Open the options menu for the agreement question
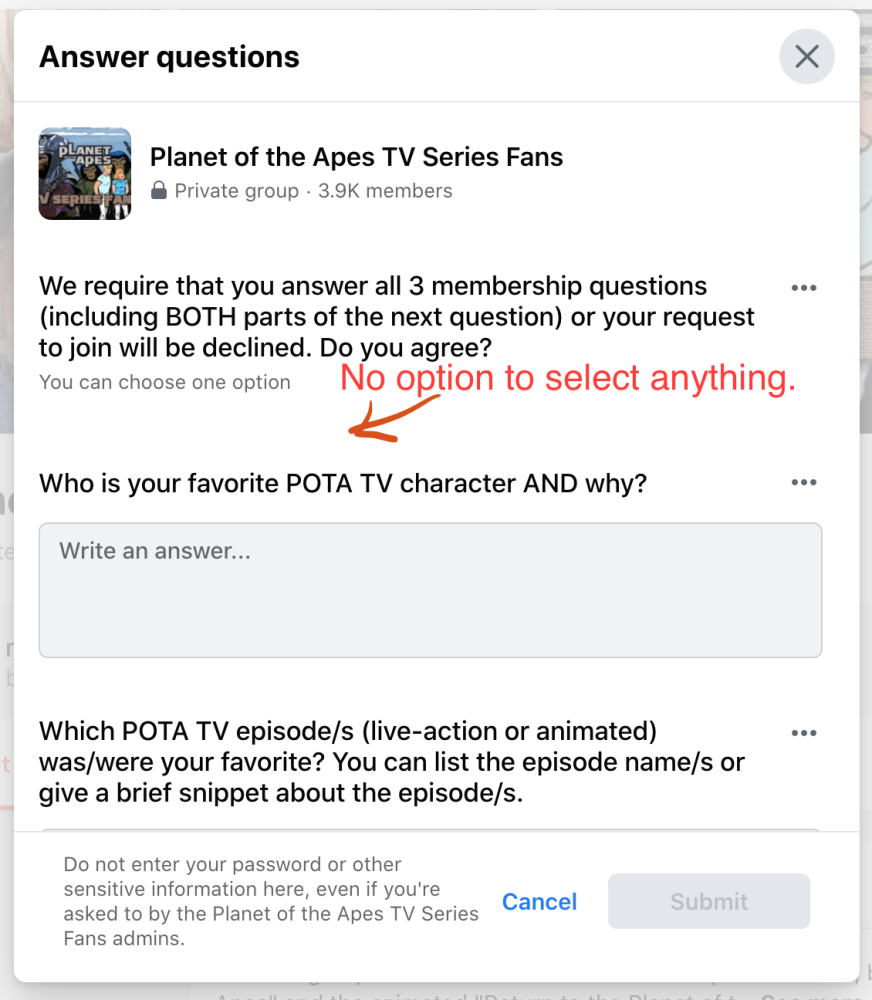The image size is (872, 1000). pos(804,287)
